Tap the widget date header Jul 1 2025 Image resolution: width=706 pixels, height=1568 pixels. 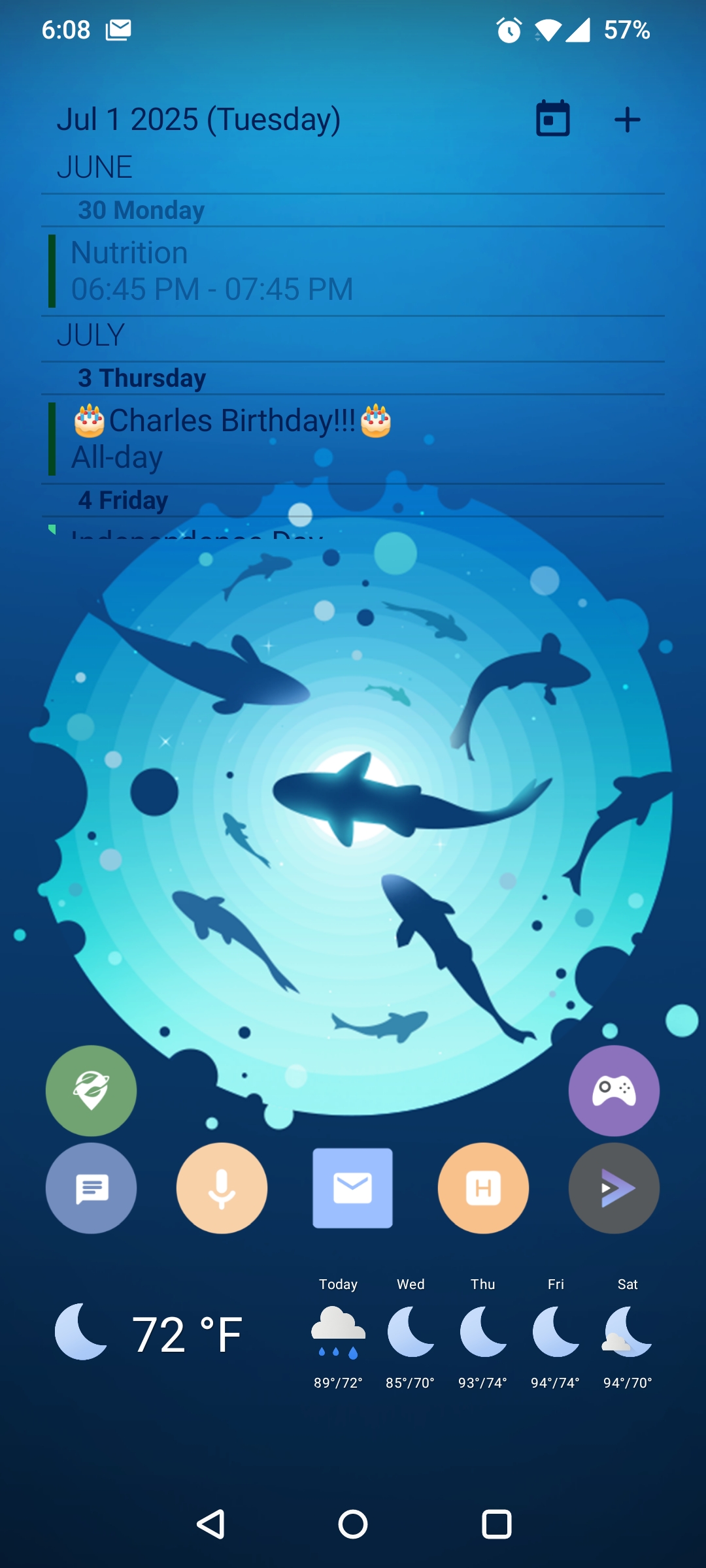point(198,120)
